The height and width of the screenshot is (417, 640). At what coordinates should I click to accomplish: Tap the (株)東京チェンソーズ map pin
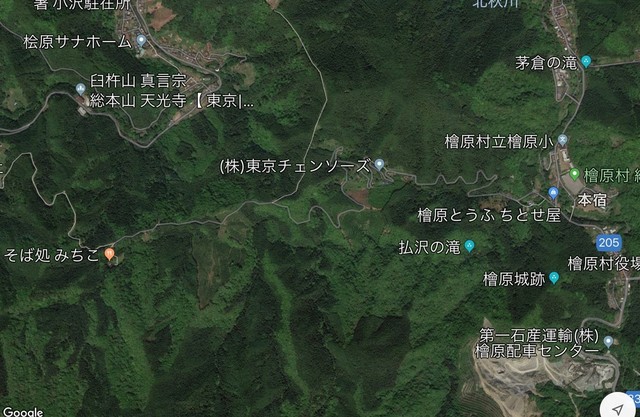[379, 165]
